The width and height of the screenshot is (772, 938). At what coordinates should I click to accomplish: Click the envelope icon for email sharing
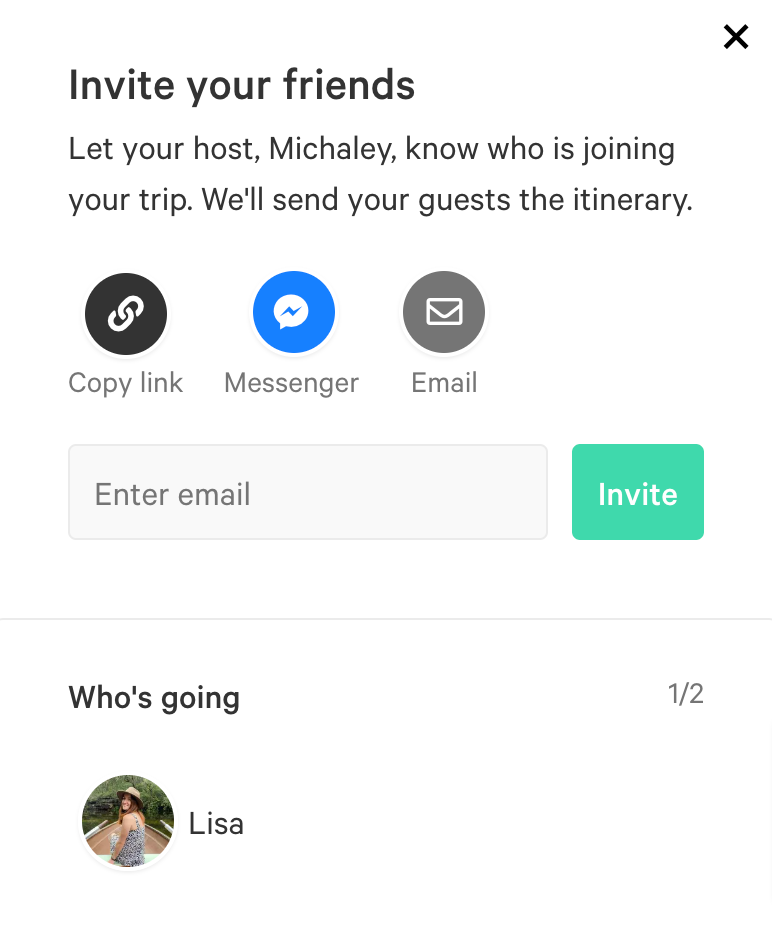pyautogui.click(x=444, y=312)
